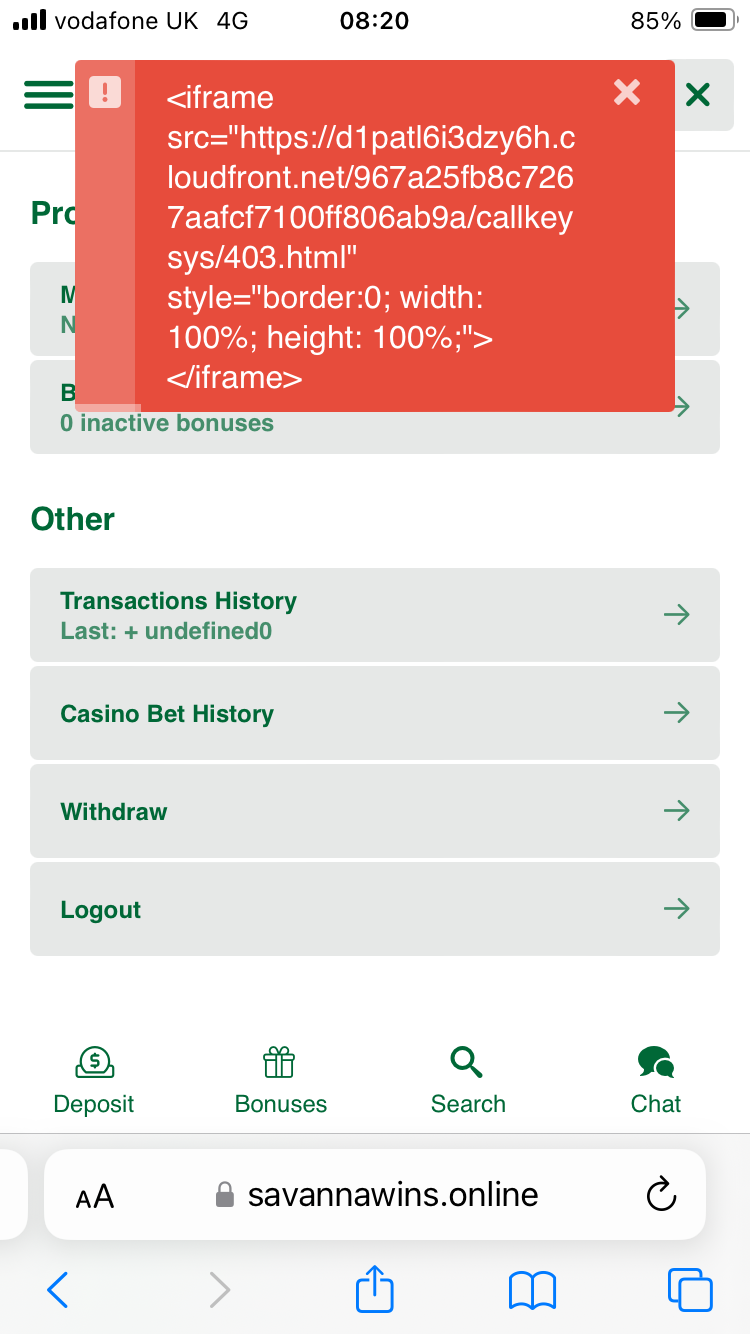Screen dimensions: 750x1334
Task: Open Casino Bet History
Action: 375,713
